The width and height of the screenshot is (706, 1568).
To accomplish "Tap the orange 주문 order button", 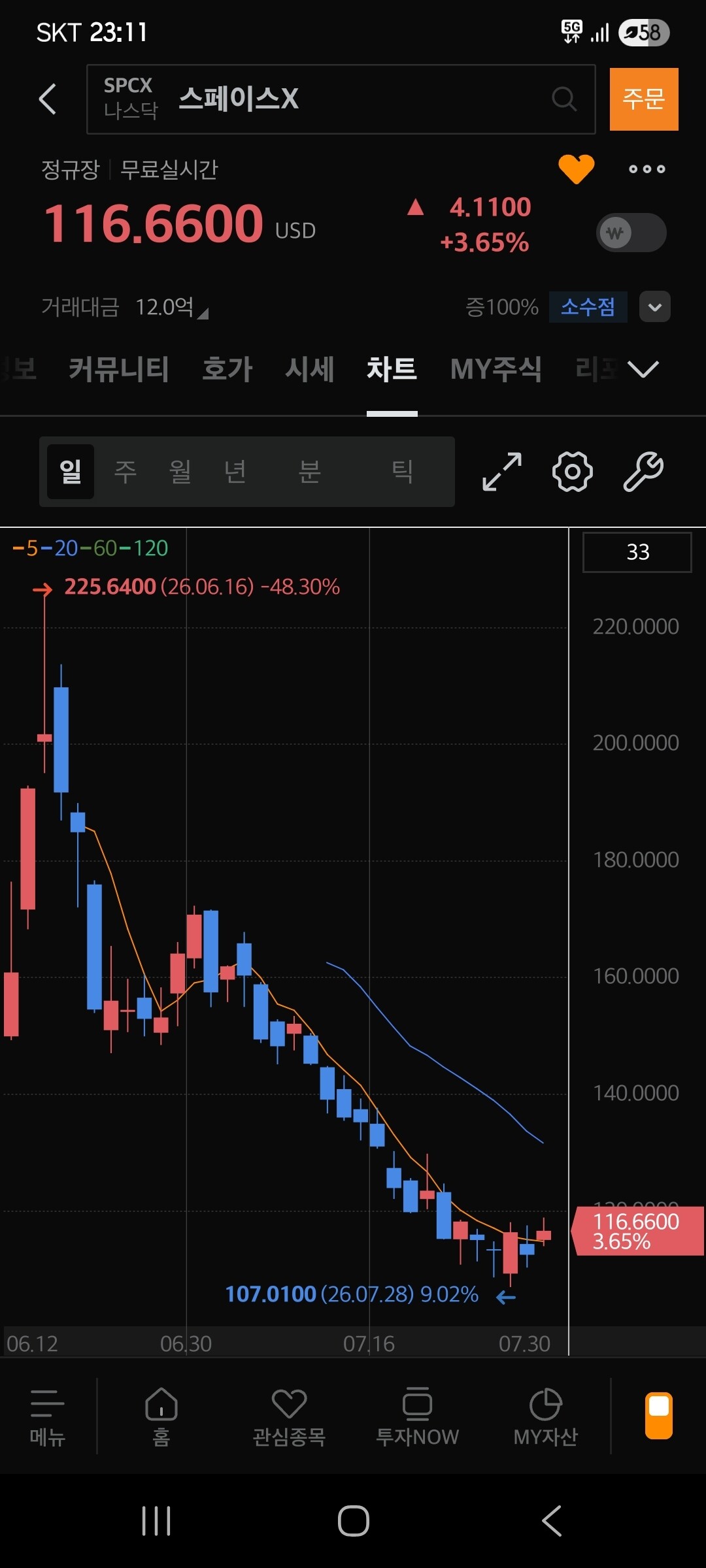I will 644,99.
